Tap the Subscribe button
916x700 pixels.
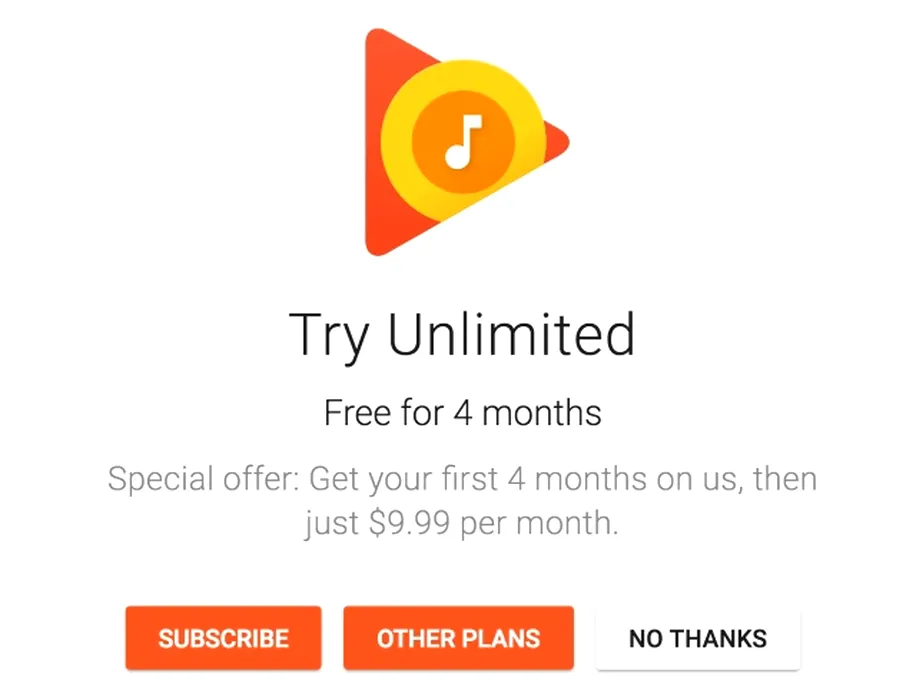tap(223, 638)
